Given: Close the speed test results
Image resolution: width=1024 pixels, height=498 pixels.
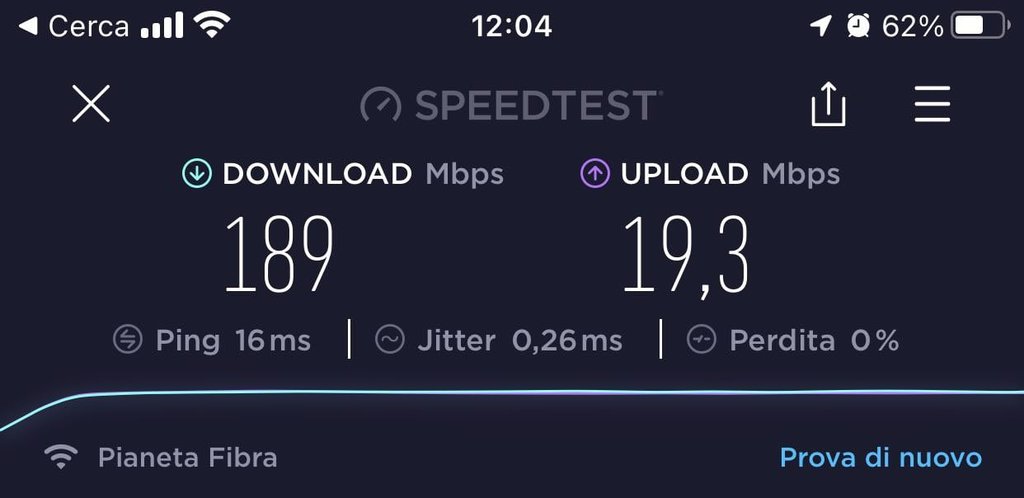Looking at the screenshot, I should 91,104.
